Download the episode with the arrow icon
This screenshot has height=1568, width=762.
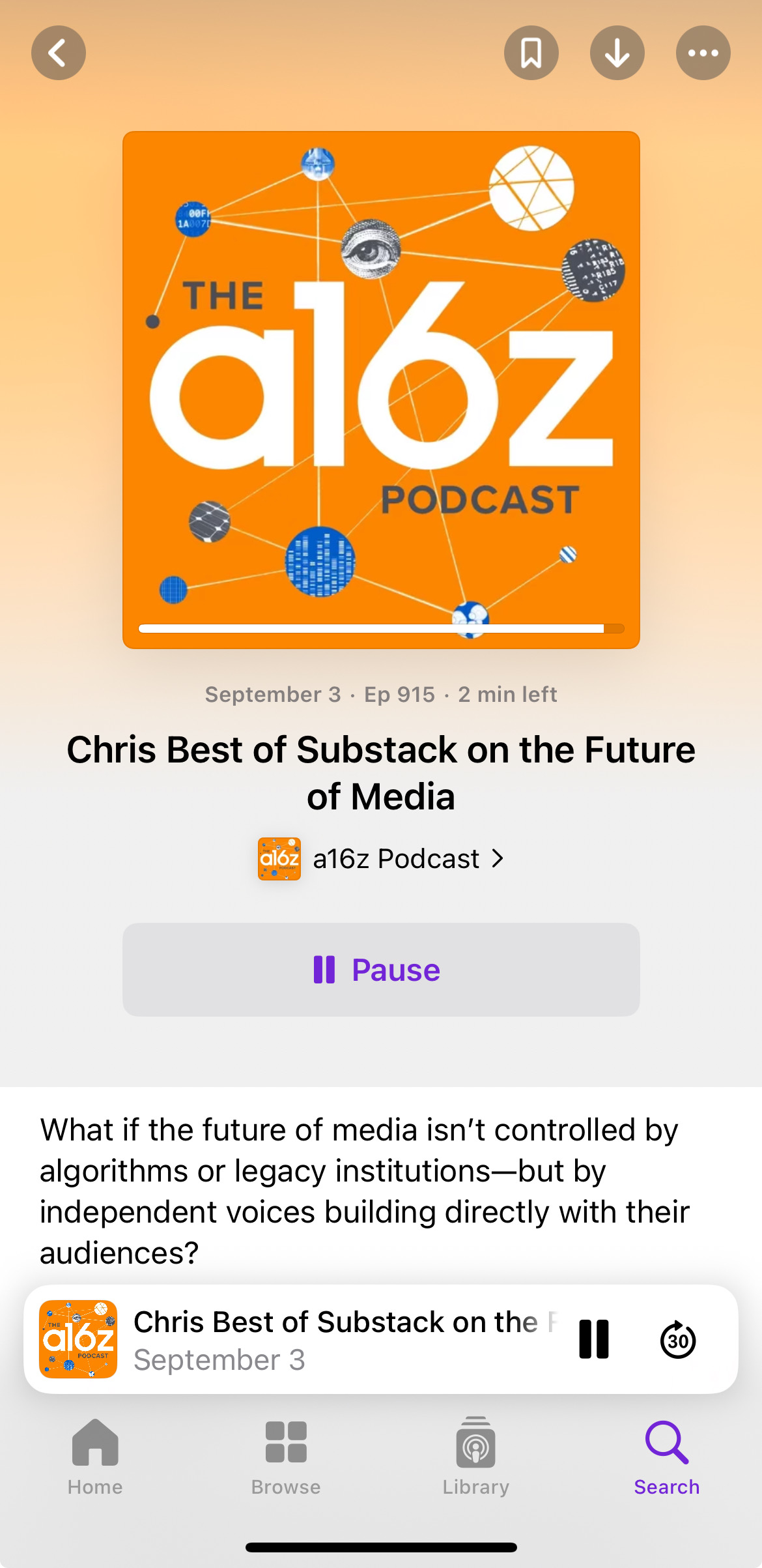click(x=617, y=53)
